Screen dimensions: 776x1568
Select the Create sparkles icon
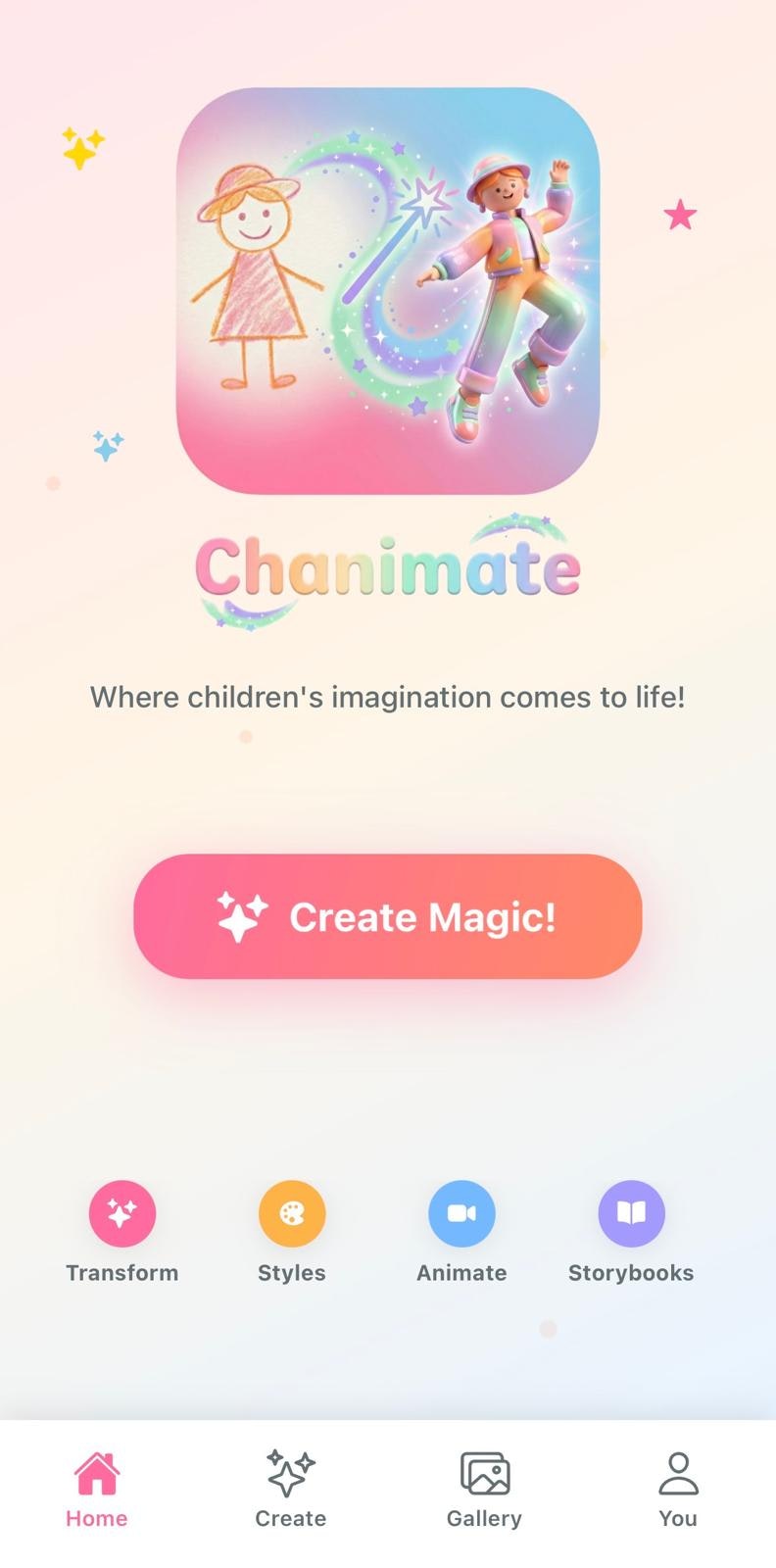coord(290,1464)
